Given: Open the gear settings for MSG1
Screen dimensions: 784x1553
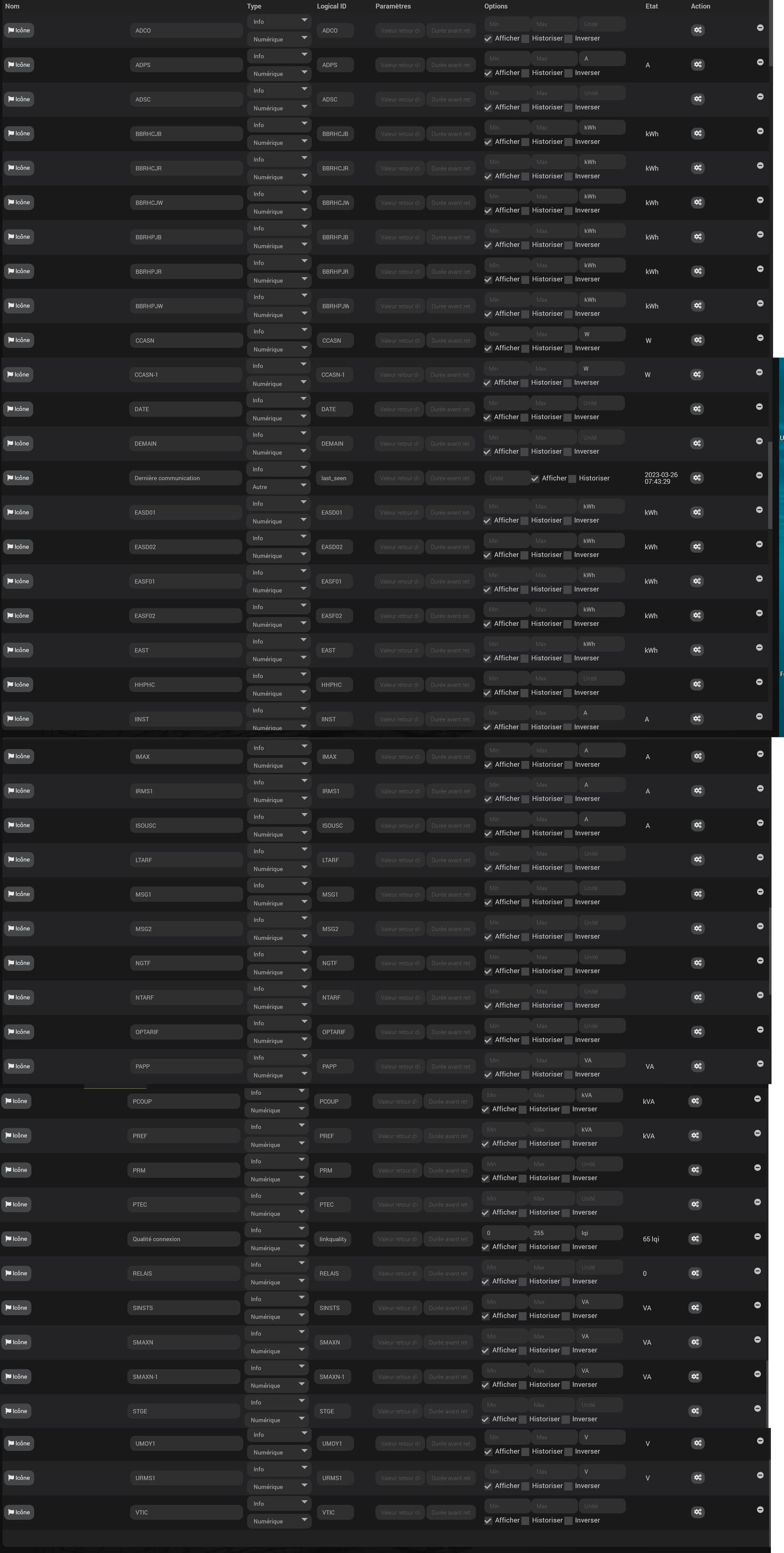Looking at the screenshot, I should 697,894.
